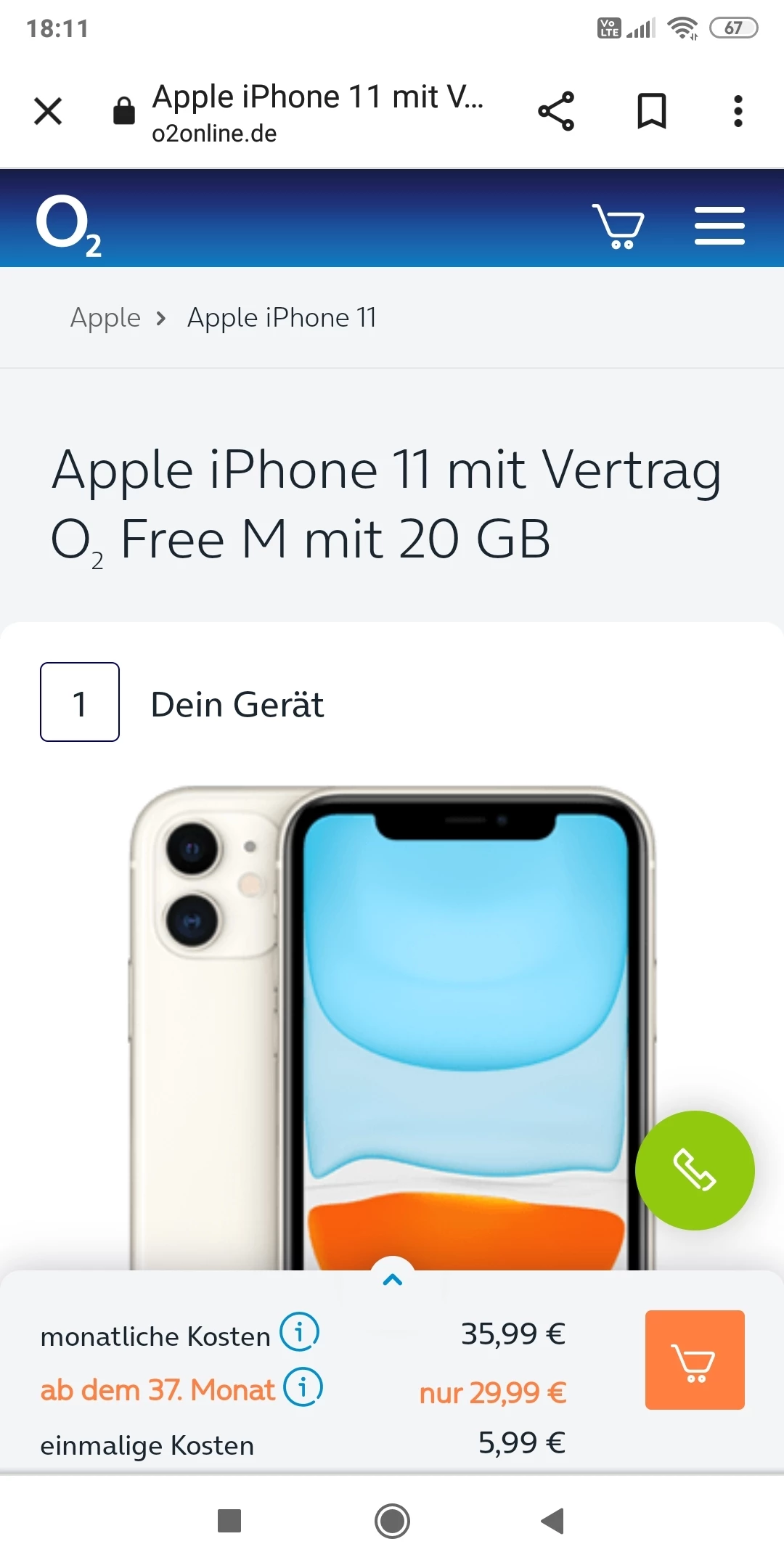The width and height of the screenshot is (784, 1568).
Task: View info for ab dem 37. Monat
Action: tap(303, 1387)
